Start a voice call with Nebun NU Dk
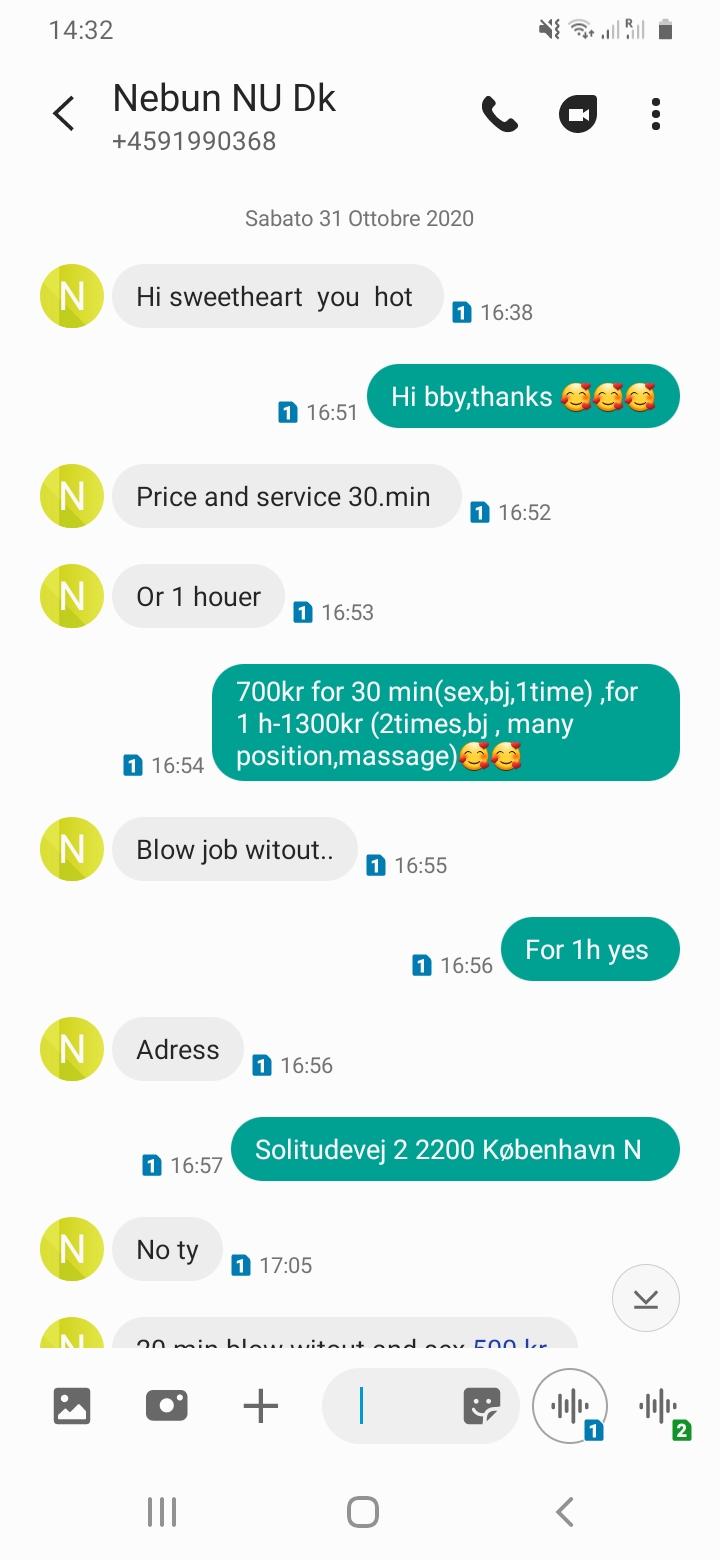Screen dimensions: 720x1560 [500, 114]
